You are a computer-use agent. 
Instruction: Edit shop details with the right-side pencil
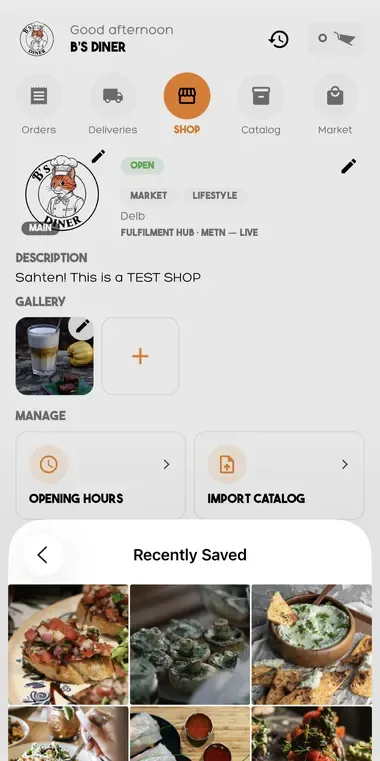click(x=348, y=166)
